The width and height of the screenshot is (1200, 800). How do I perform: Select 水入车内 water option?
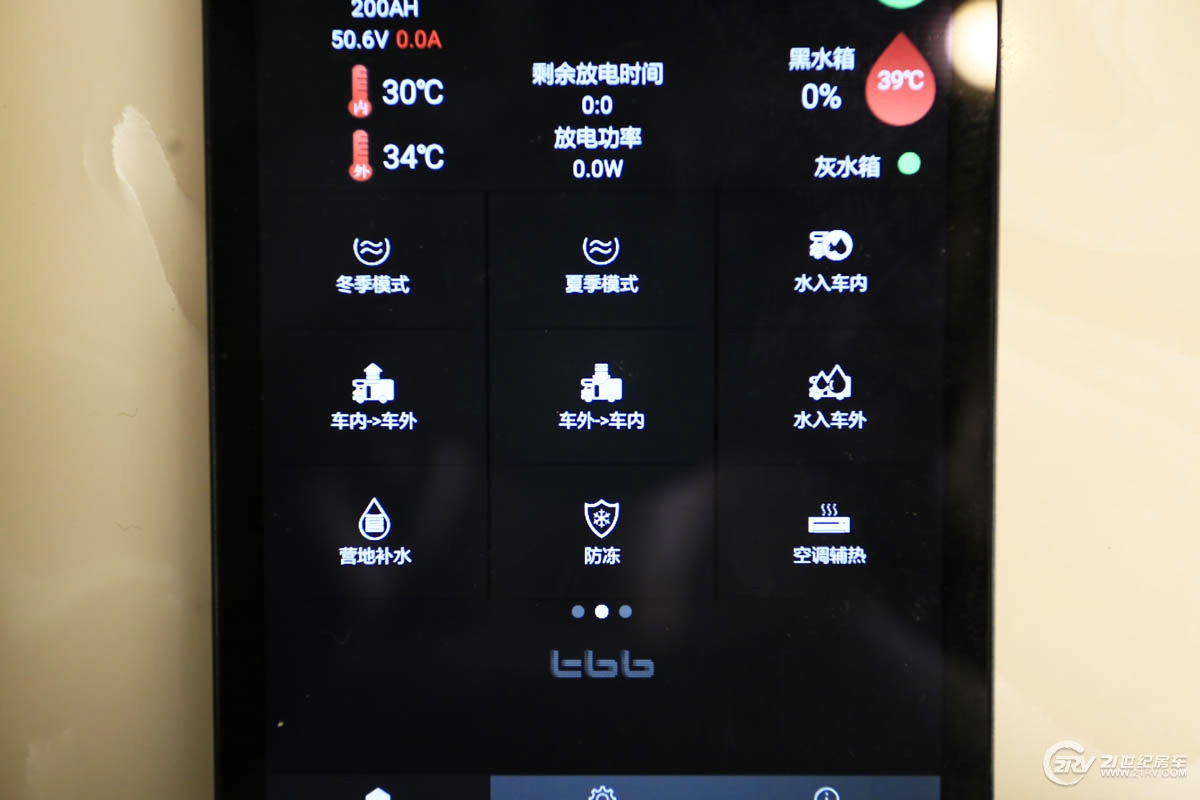(x=830, y=262)
